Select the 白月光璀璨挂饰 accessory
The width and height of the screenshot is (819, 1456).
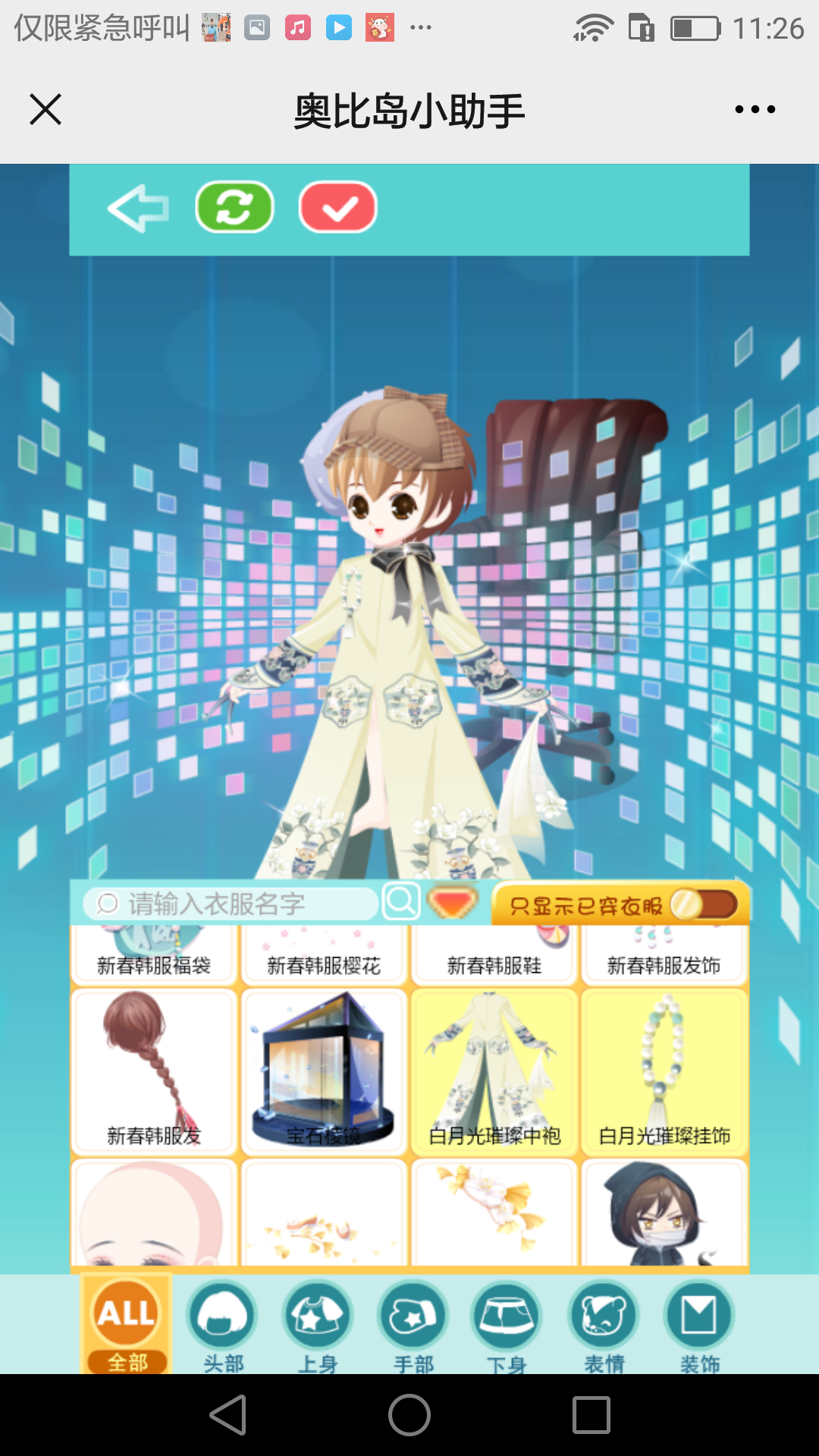(x=664, y=1071)
